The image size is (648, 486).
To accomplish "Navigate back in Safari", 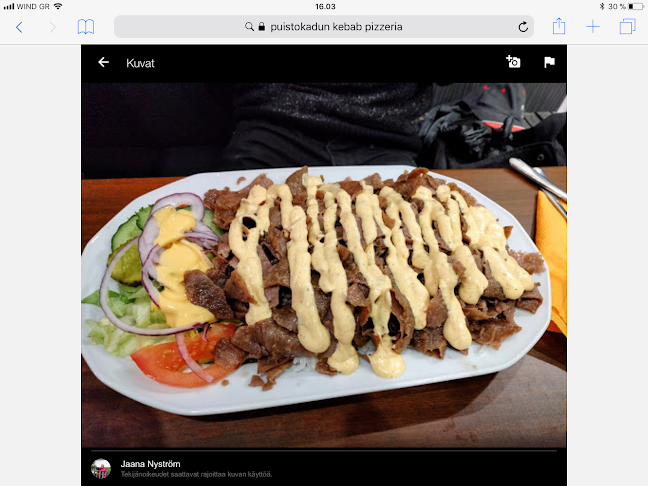I will [x=19, y=27].
